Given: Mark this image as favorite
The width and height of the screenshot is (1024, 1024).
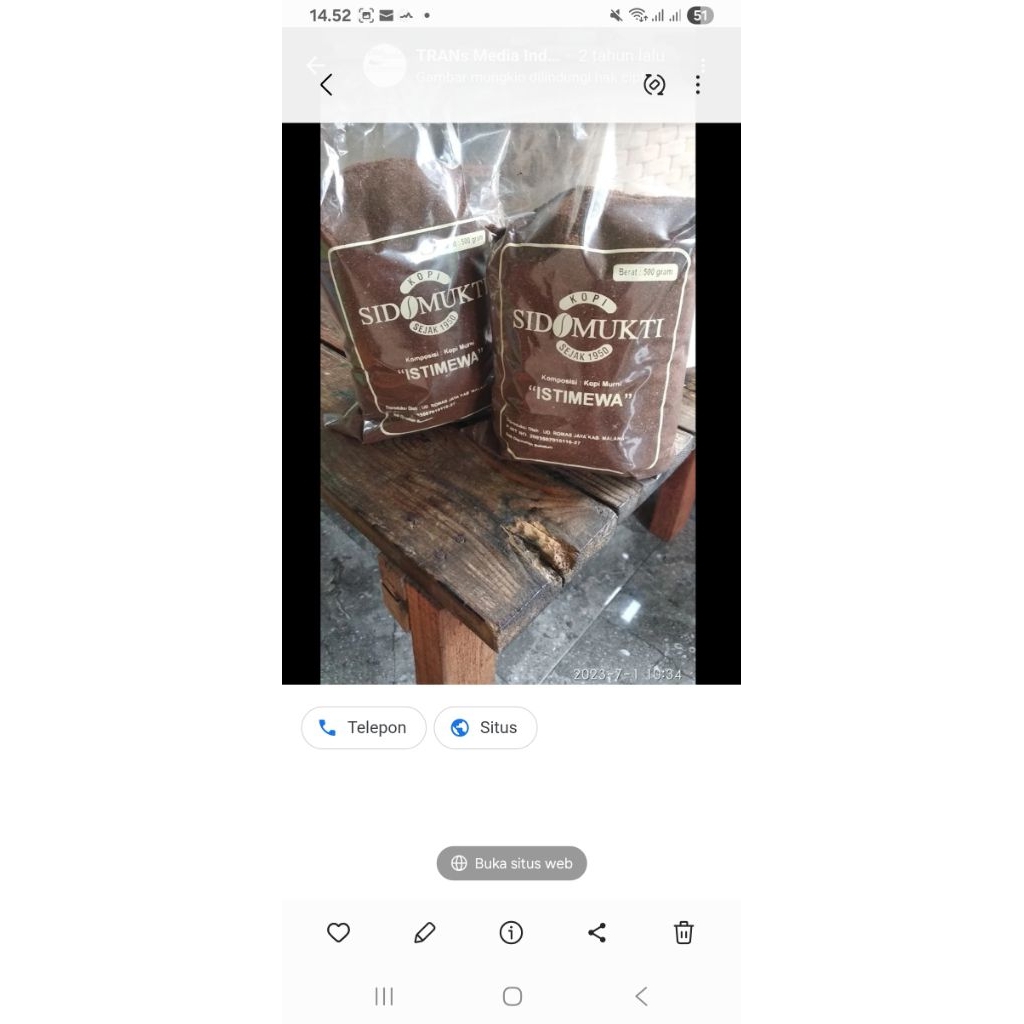Looking at the screenshot, I should coord(339,933).
